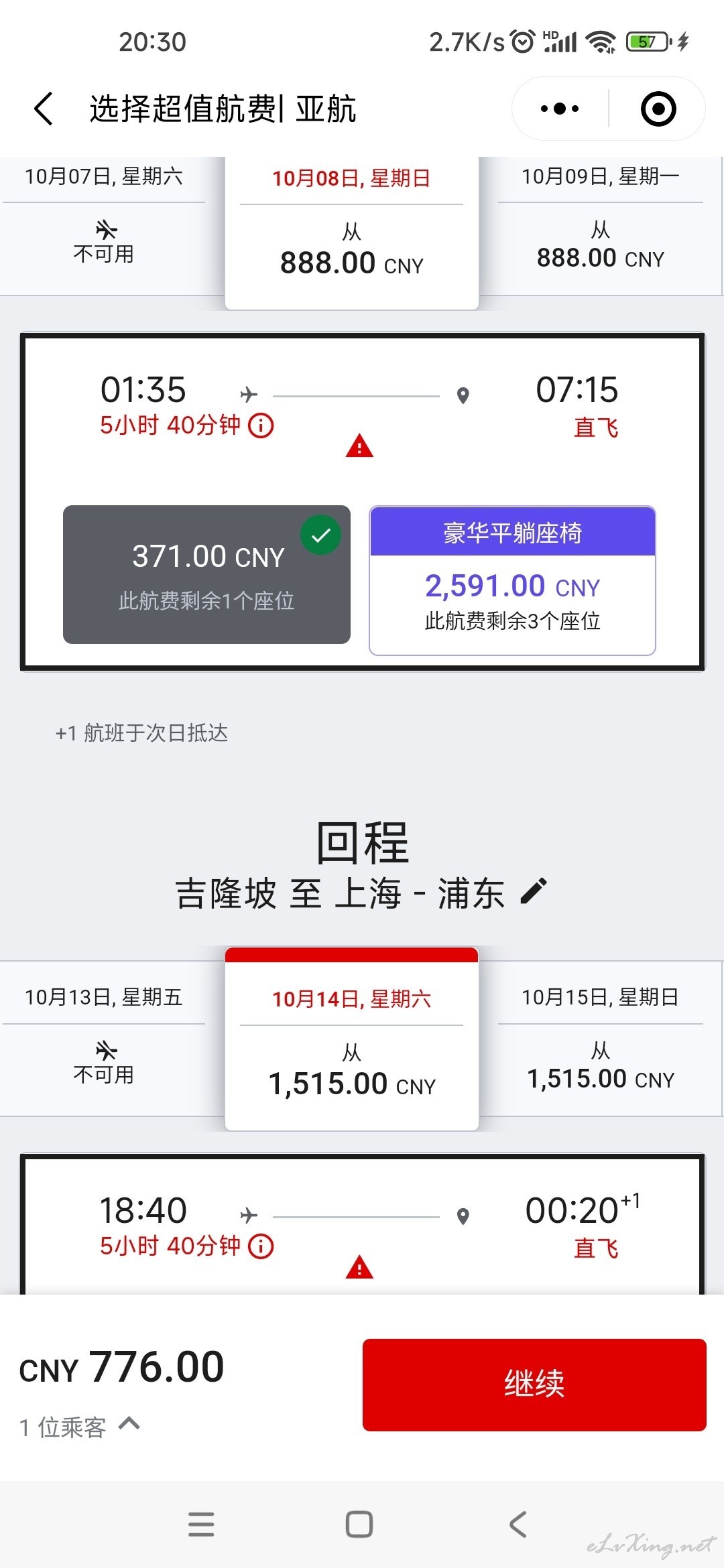View duration info for the 01:35 flight

261,426
